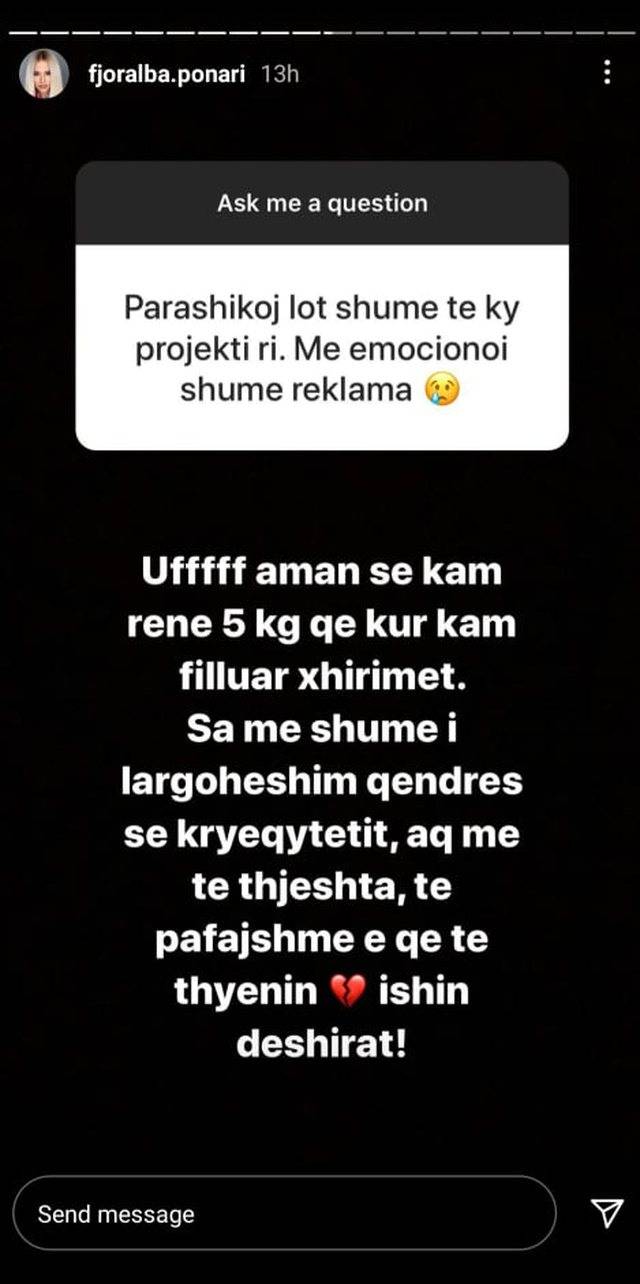
Task: Tap the Send message field
Action: click(x=284, y=1214)
